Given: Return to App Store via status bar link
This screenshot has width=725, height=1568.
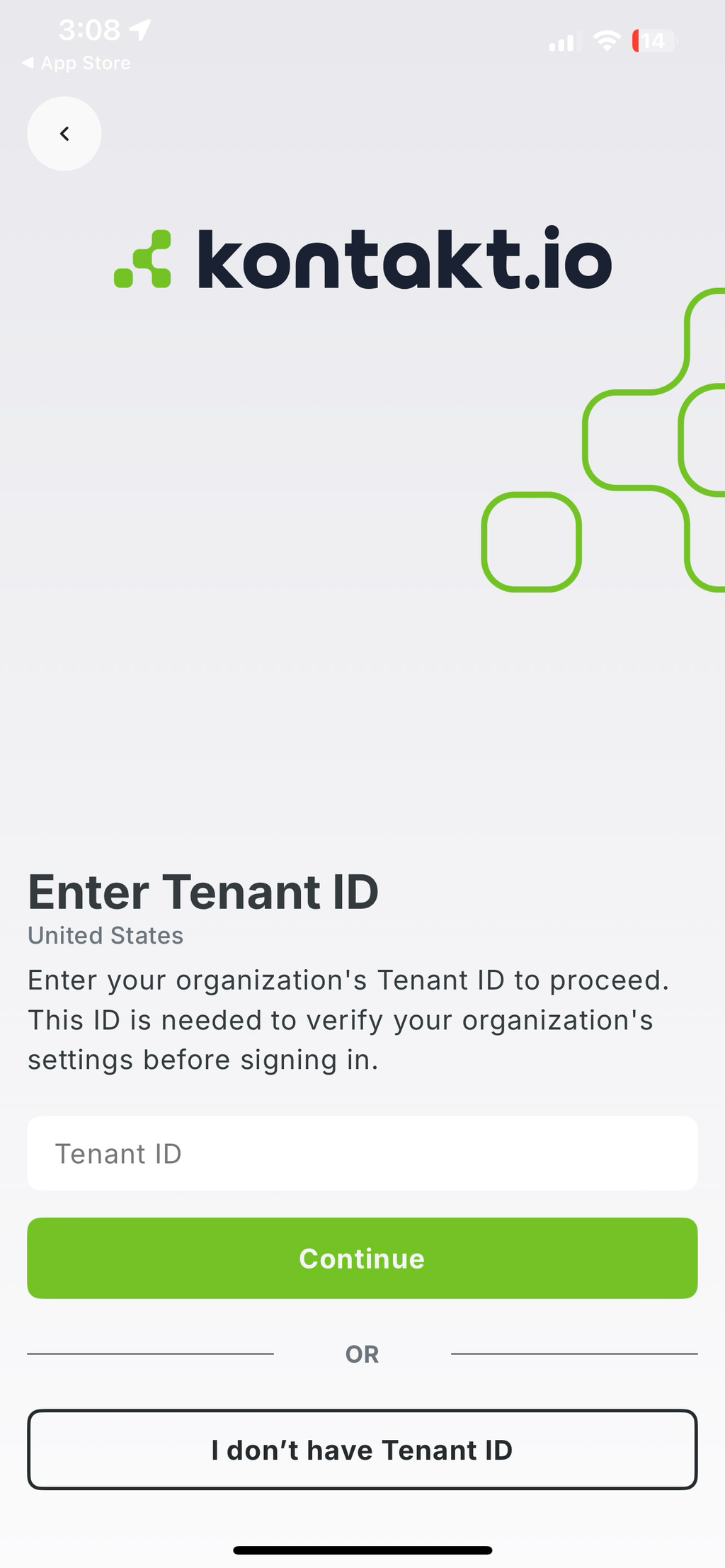Looking at the screenshot, I should click(76, 63).
